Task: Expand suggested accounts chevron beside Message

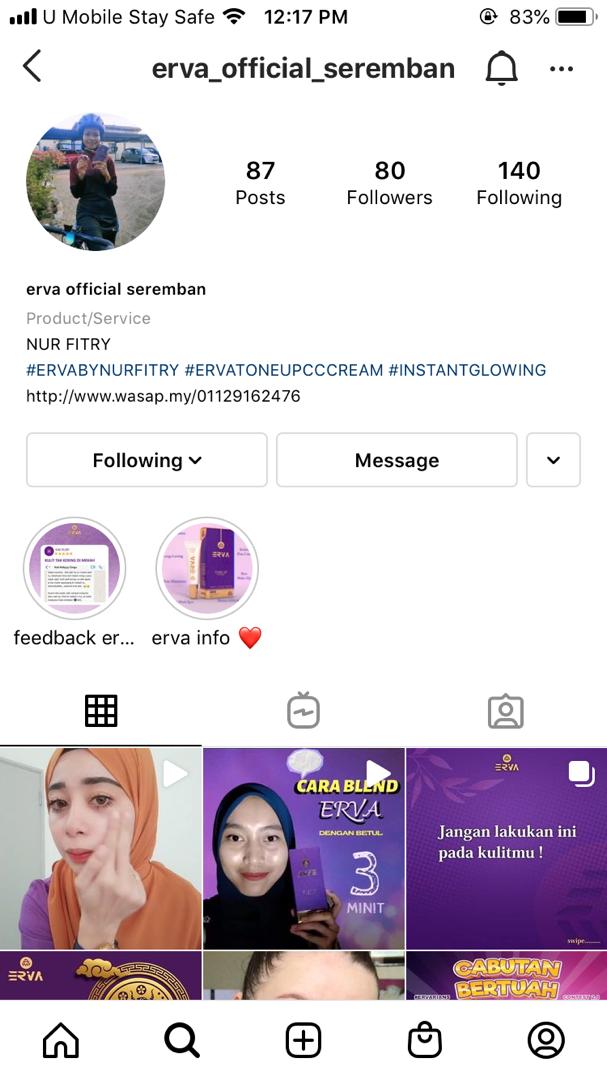Action: tap(553, 460)
